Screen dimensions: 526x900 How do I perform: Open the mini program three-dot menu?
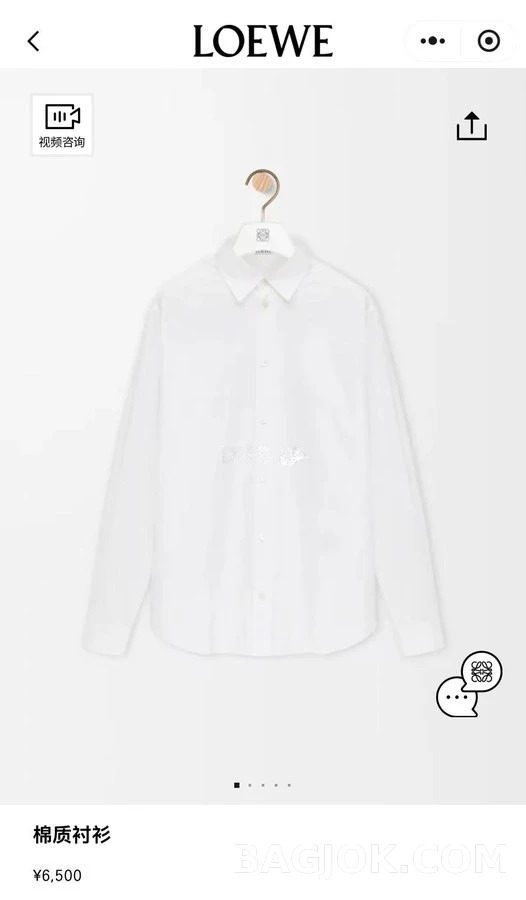pyautogui.click(x=433, y=41)
